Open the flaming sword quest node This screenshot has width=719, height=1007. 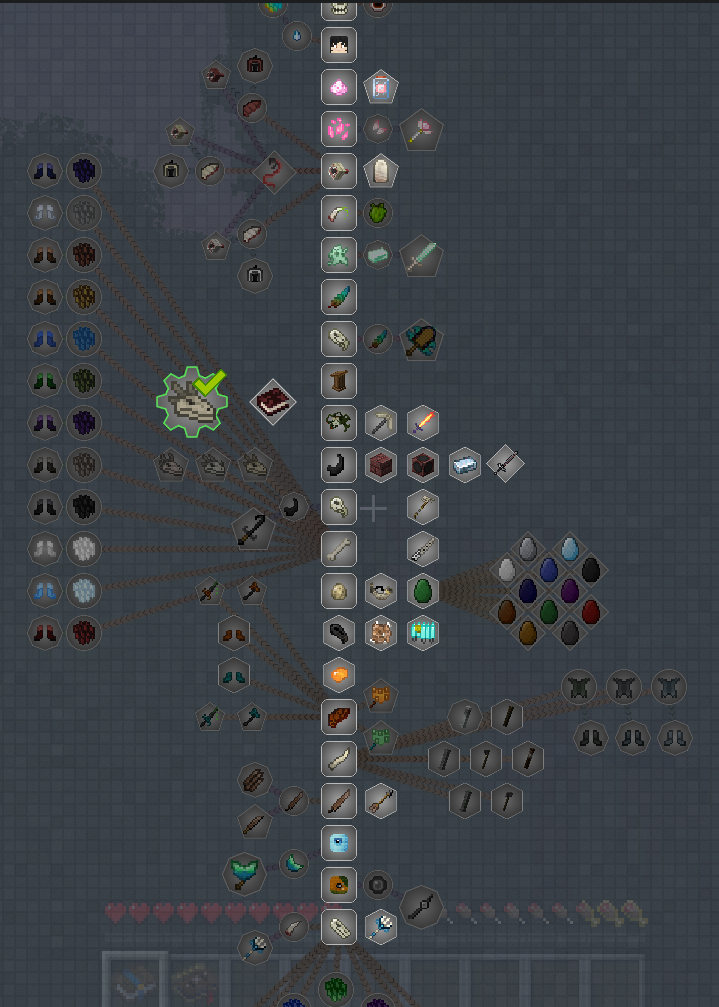(x=423, y=423)
